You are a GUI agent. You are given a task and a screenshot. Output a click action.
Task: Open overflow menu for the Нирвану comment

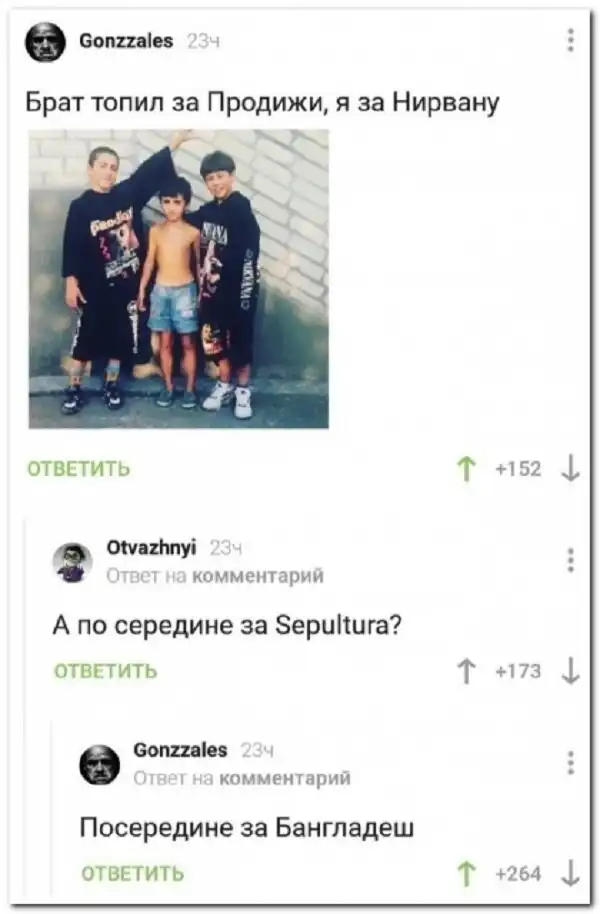point(571,40)
